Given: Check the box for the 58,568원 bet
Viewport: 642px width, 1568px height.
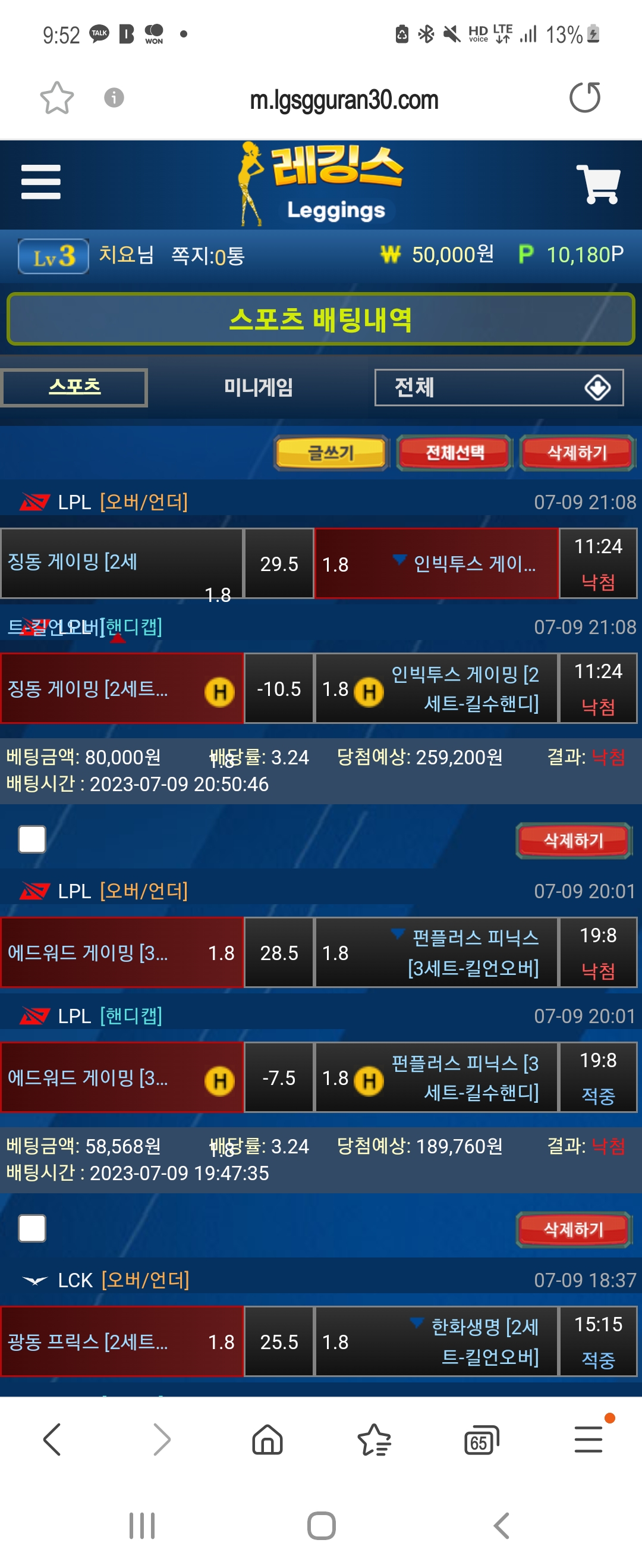Looking at the screenshot, I should pyautogui.click(x=32, y=1228).
